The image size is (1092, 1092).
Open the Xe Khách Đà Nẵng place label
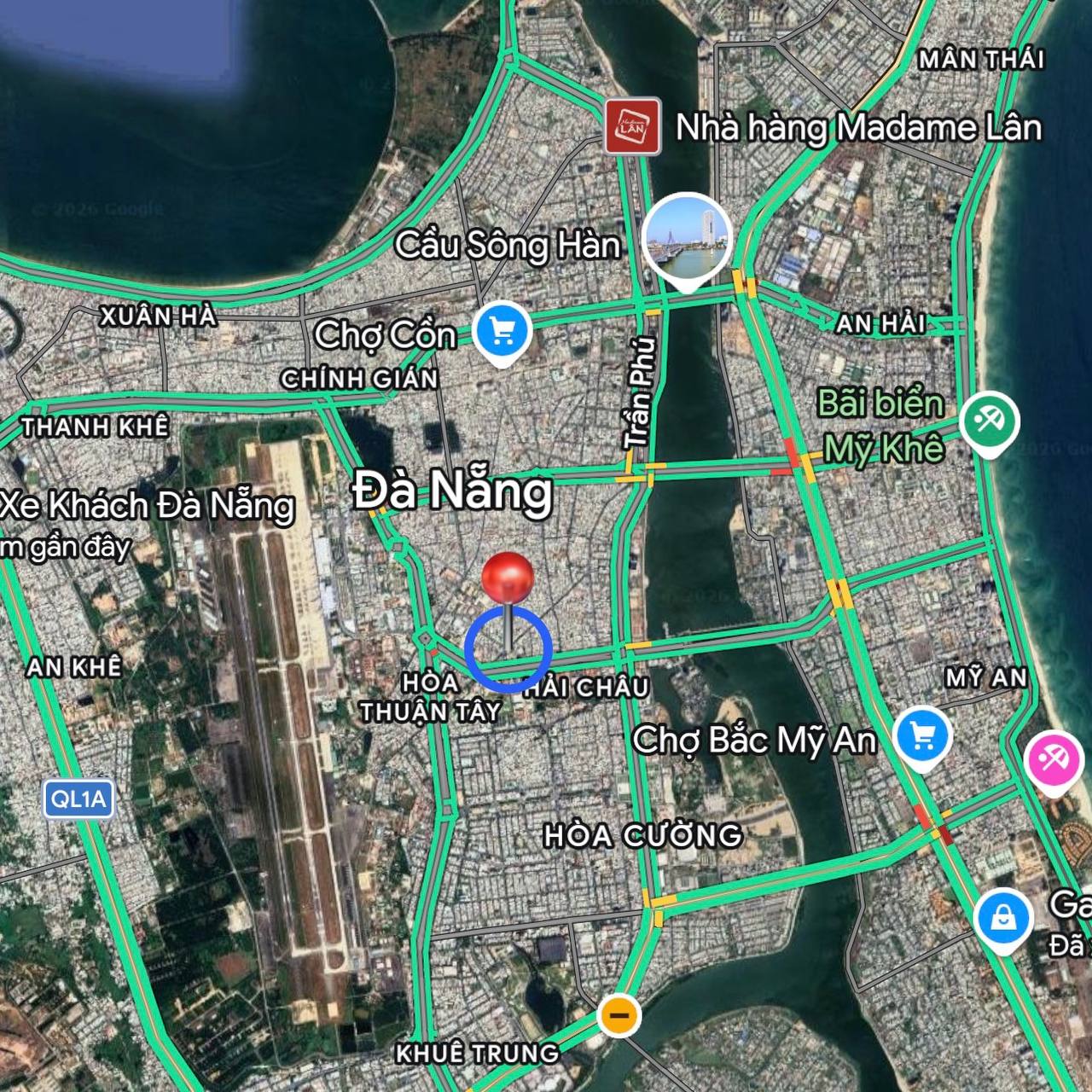coord(147,506)
